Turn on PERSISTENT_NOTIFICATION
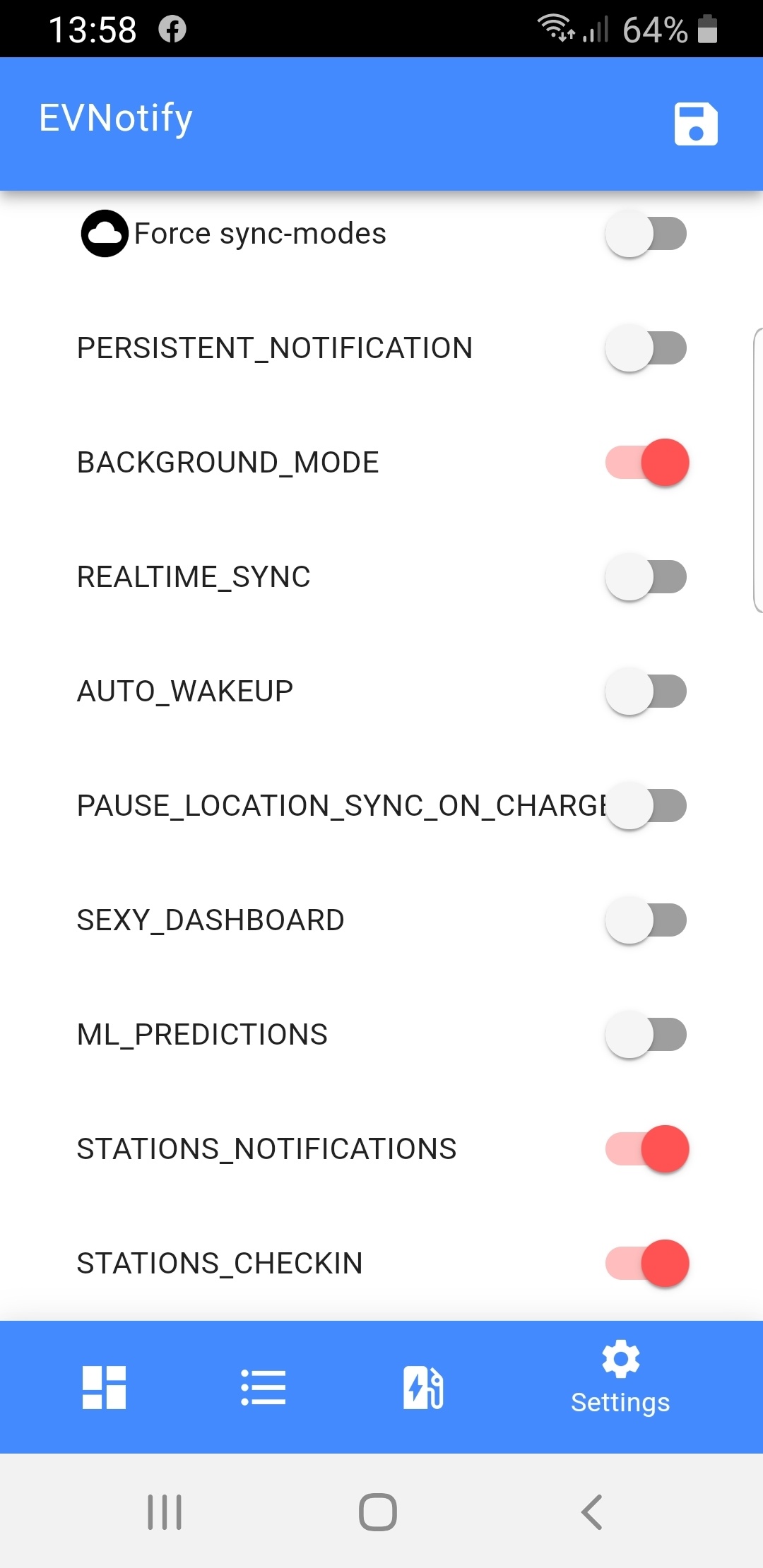This screenshot has height=1568, width=763. [646, 348]
